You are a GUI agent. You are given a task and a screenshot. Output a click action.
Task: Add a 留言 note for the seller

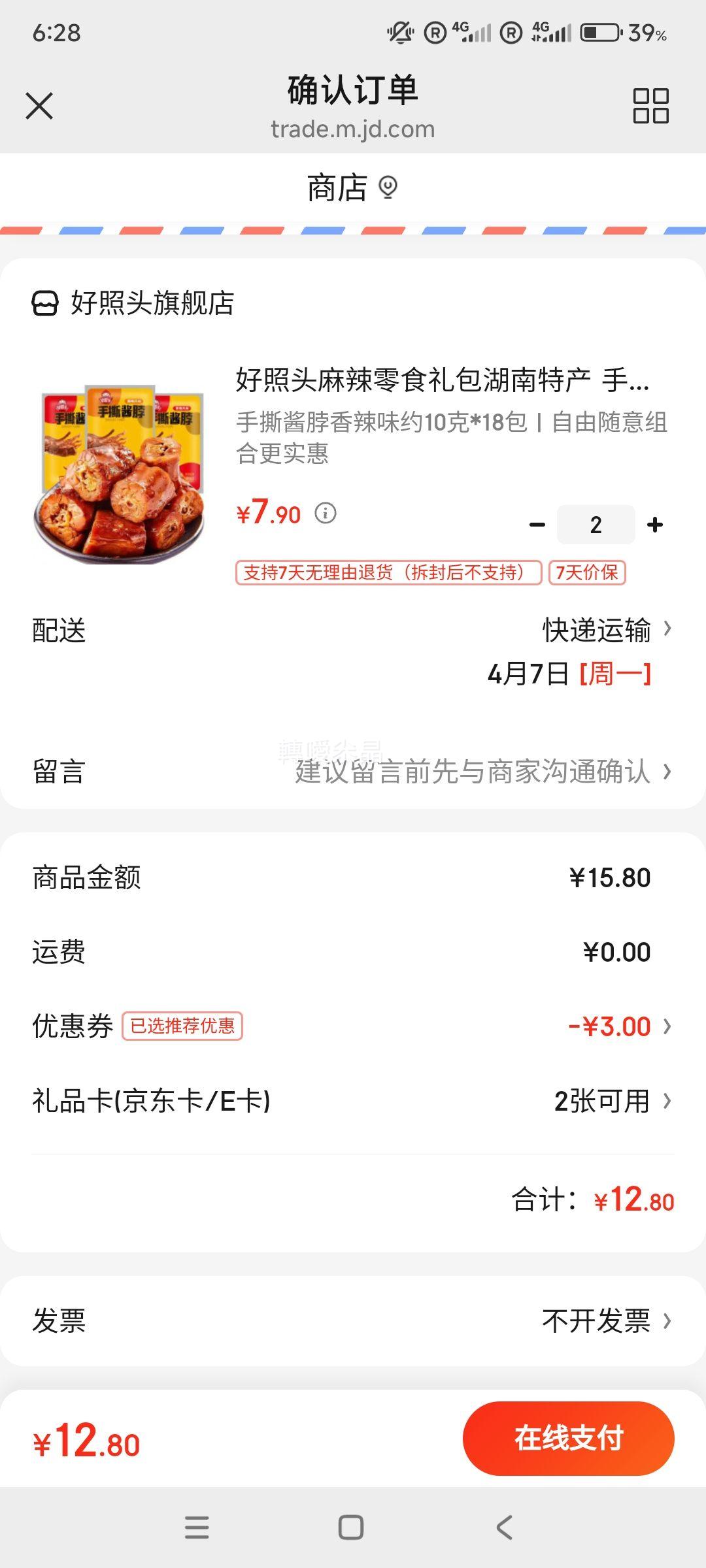(353, 772)
